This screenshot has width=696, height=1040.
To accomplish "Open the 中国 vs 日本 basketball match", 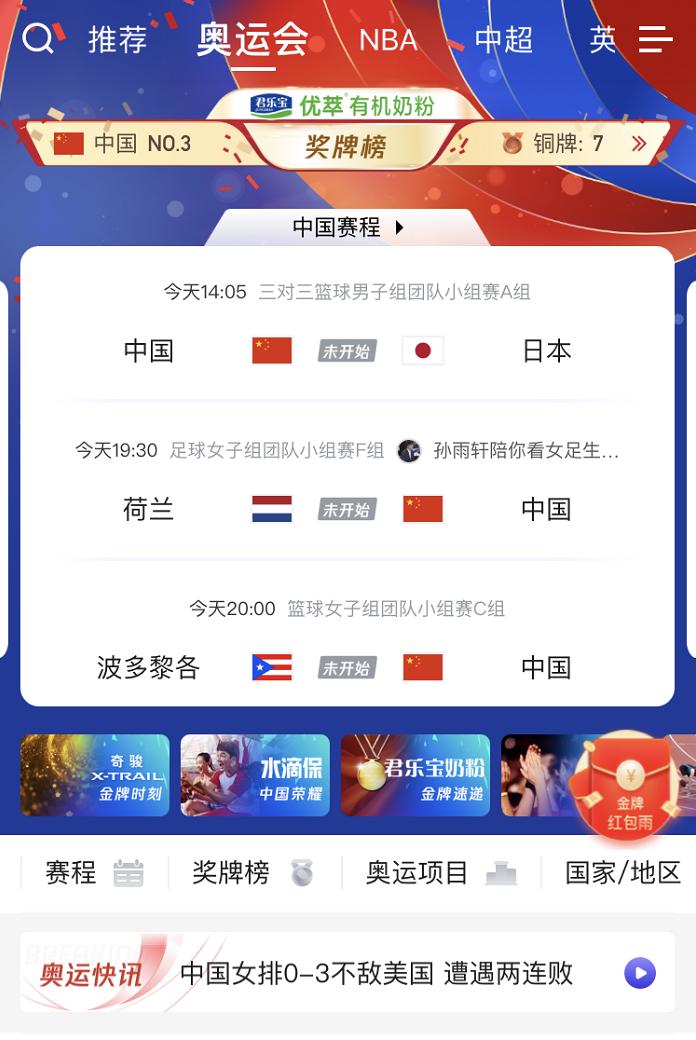I will tap(347, 350).
